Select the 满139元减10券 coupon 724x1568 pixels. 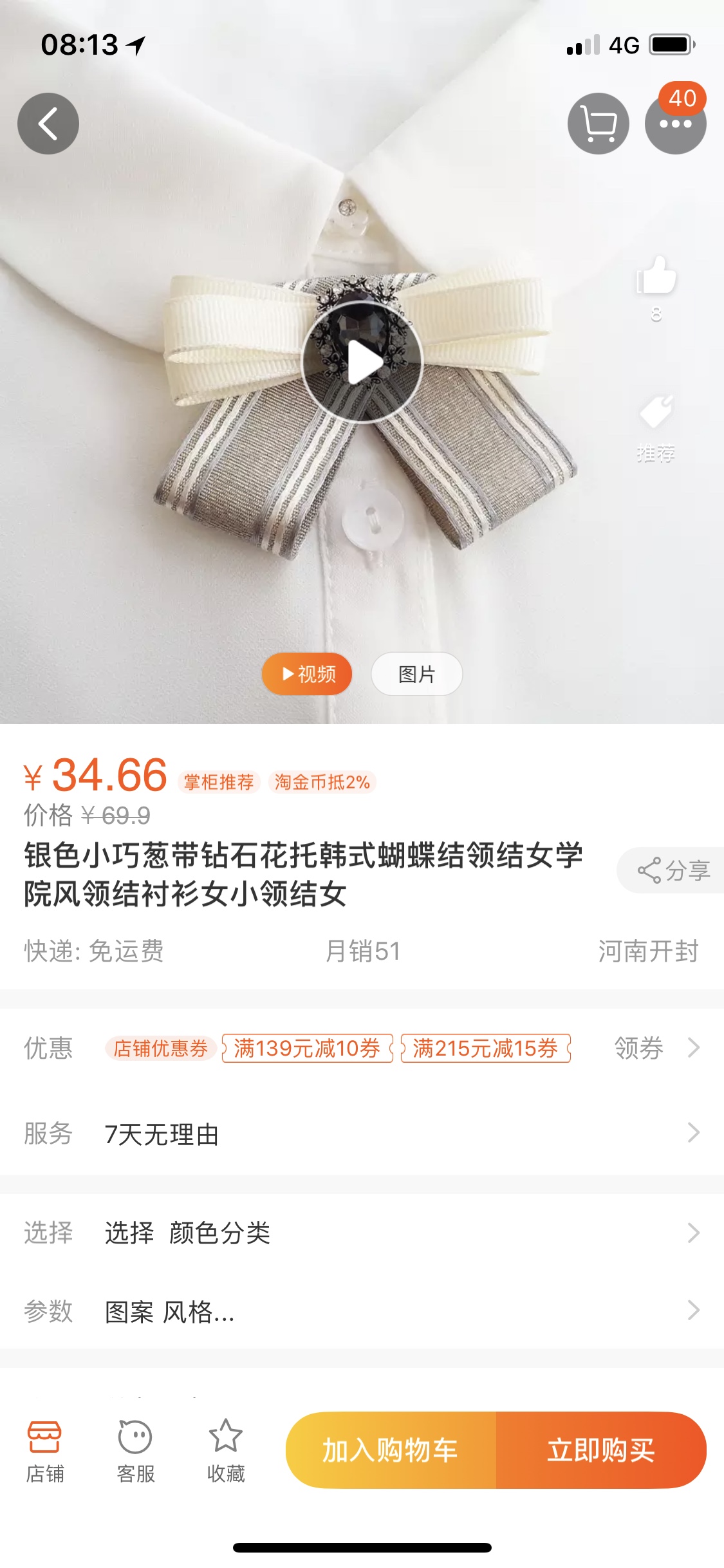pos(307,1048)
